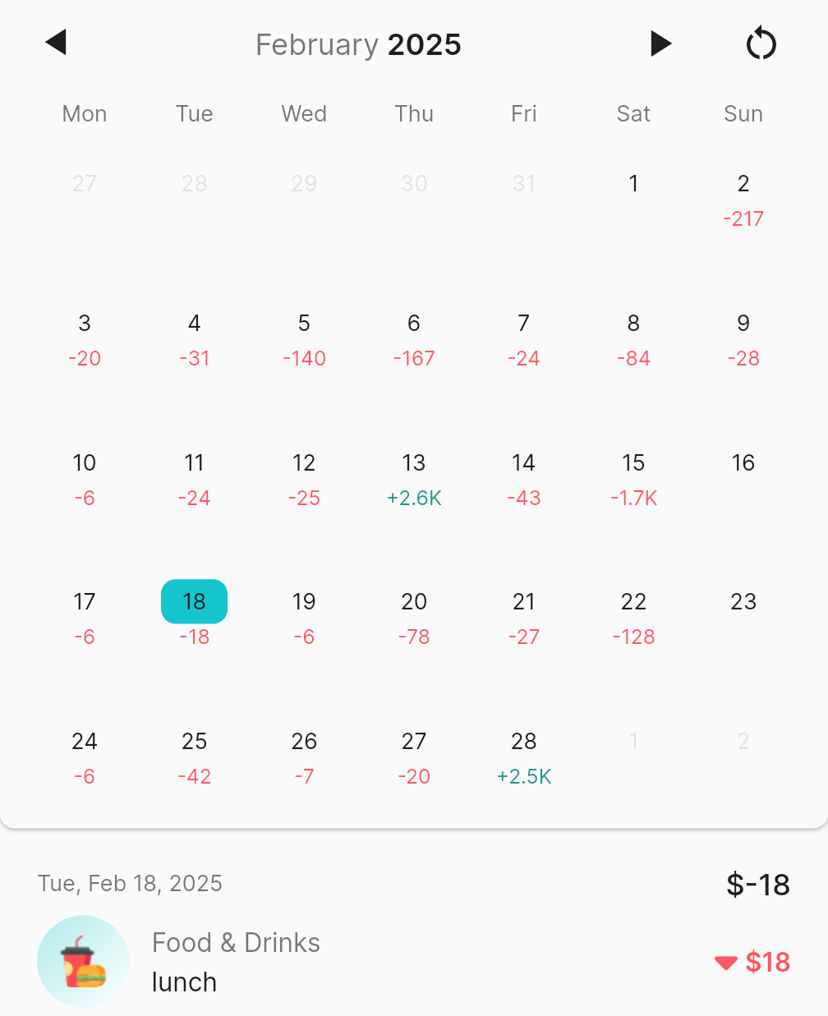Click the greyed-out March 1 cell
The width and height of the screenshot is (828, 1016).
(x=633, y=741)
